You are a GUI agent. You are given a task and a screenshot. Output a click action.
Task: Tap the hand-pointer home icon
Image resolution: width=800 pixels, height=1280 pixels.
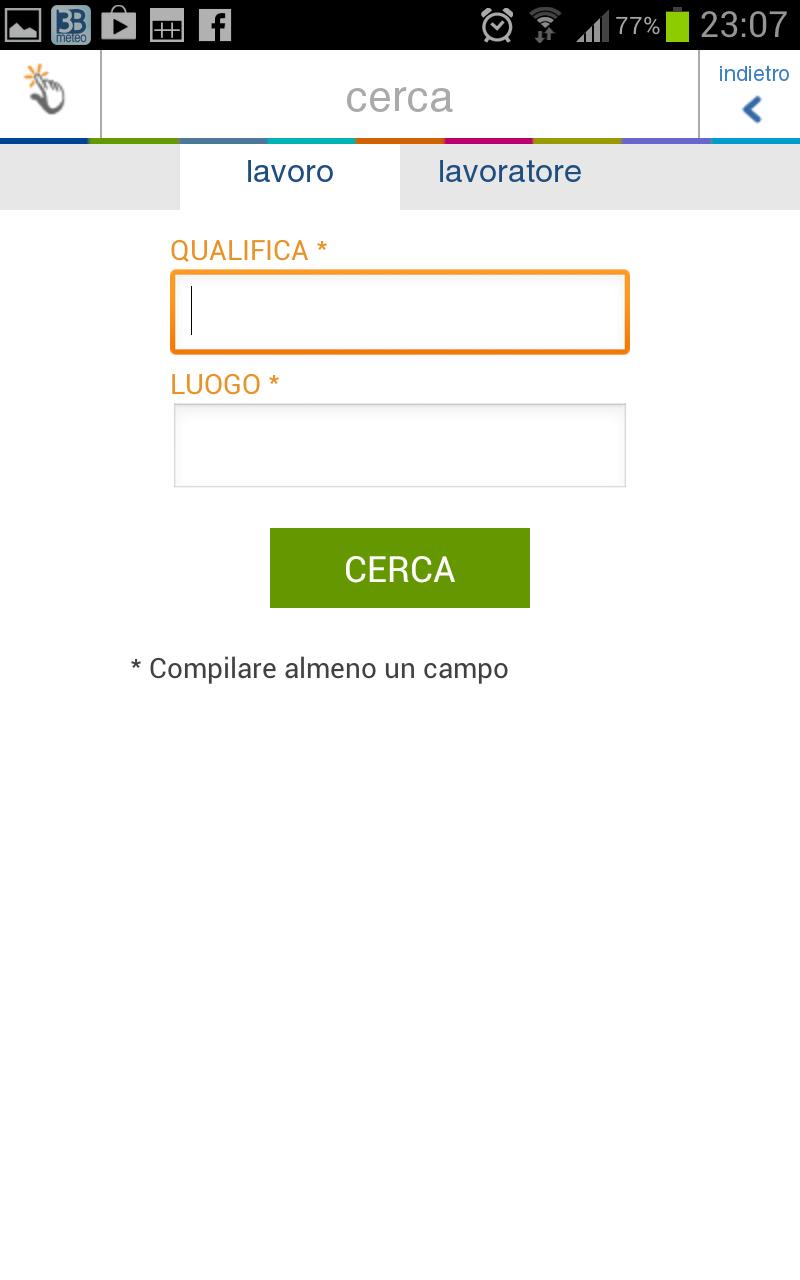click(x=45, y=91)
